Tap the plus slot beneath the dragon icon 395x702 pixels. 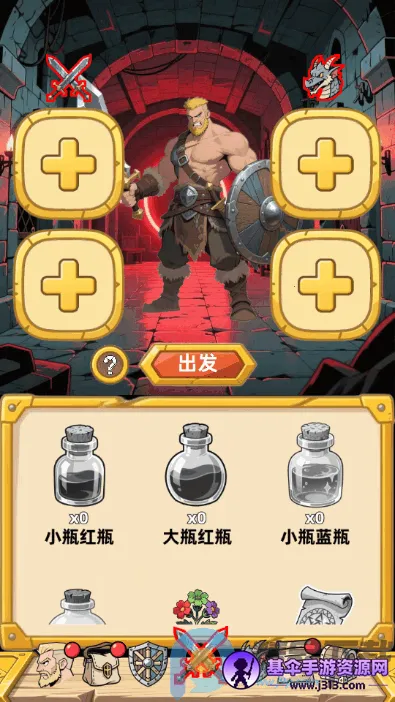pos(326,164)
